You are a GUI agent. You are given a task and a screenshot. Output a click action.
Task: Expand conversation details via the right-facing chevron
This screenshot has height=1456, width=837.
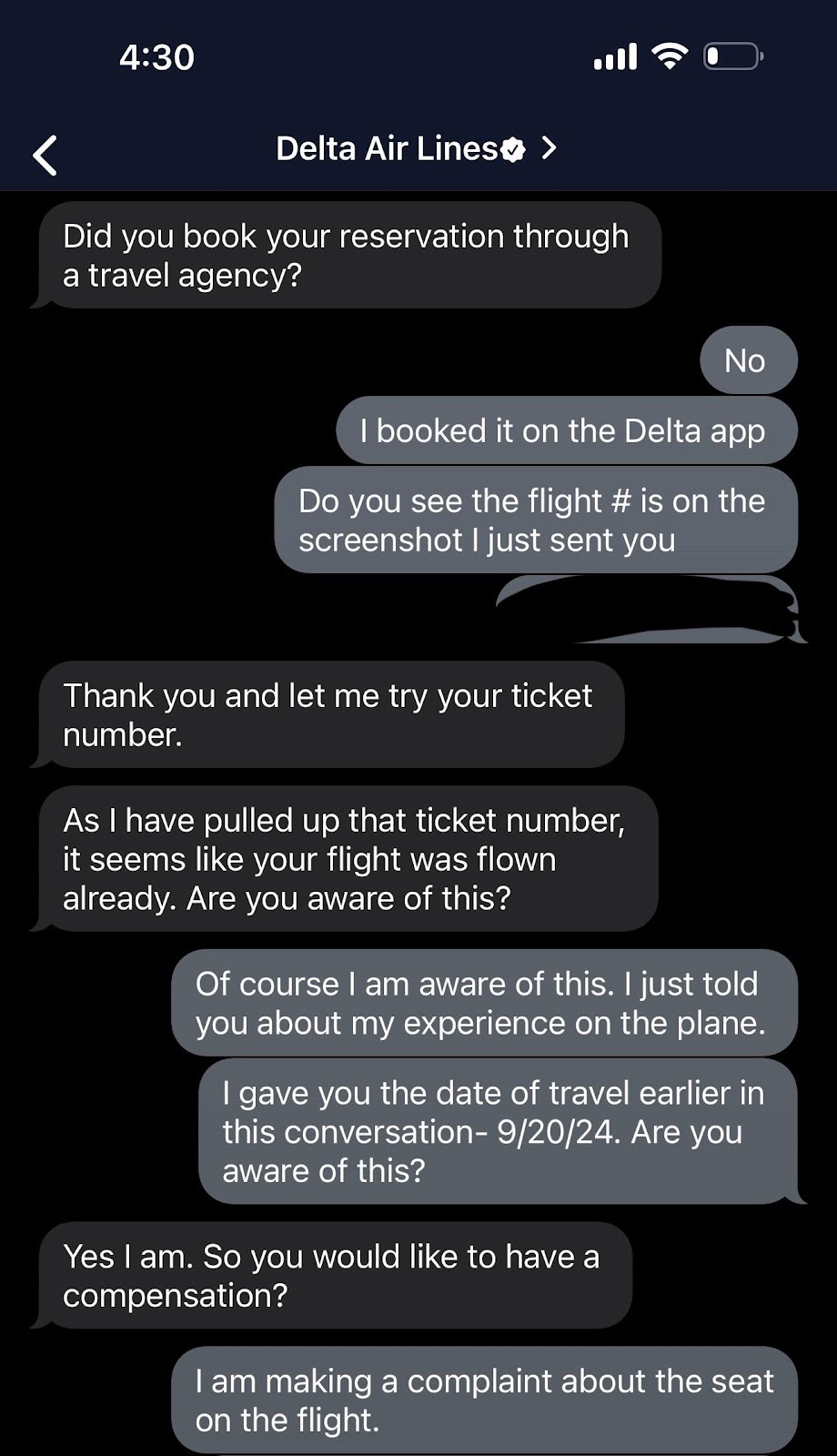(x=549, y=148)
